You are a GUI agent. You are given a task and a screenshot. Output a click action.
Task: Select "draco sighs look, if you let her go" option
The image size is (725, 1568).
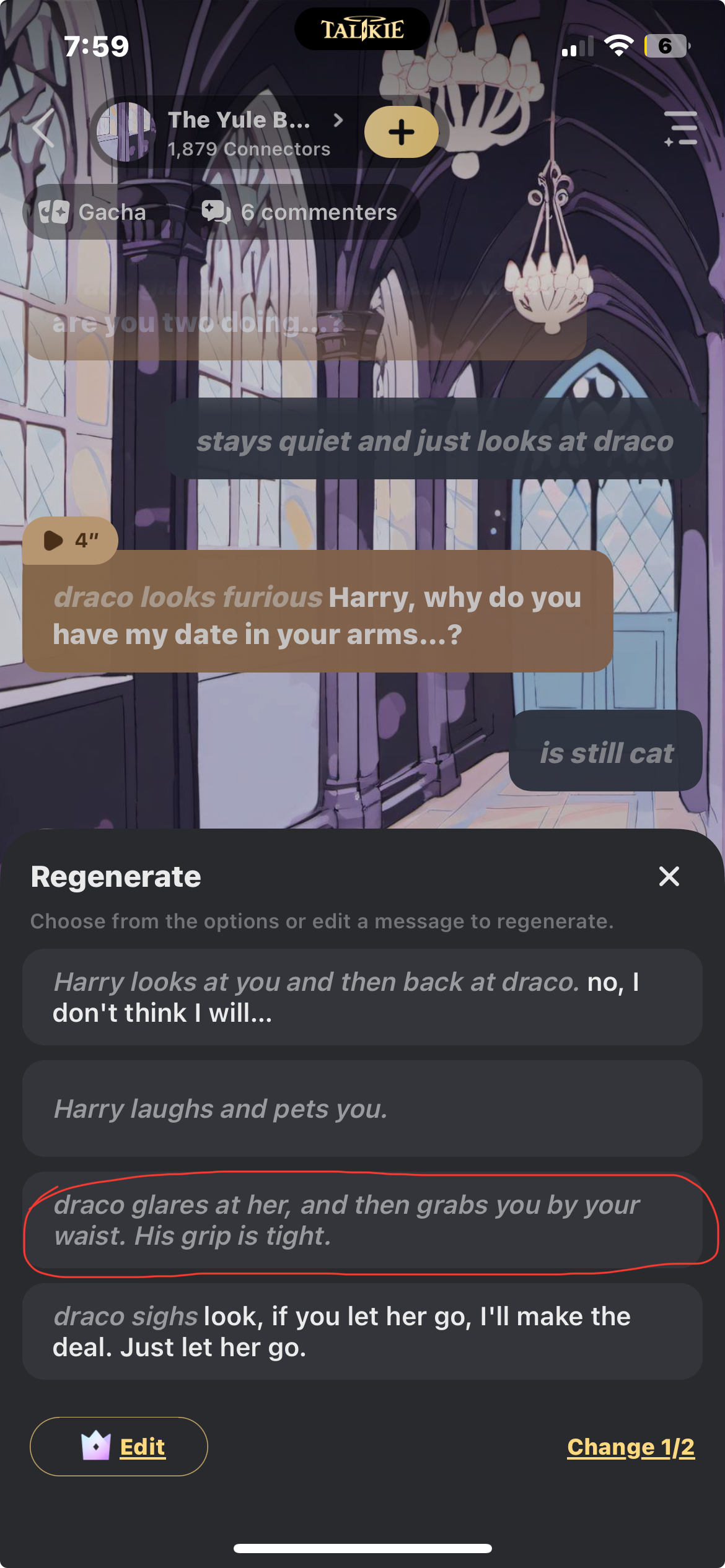[362, 1331]
